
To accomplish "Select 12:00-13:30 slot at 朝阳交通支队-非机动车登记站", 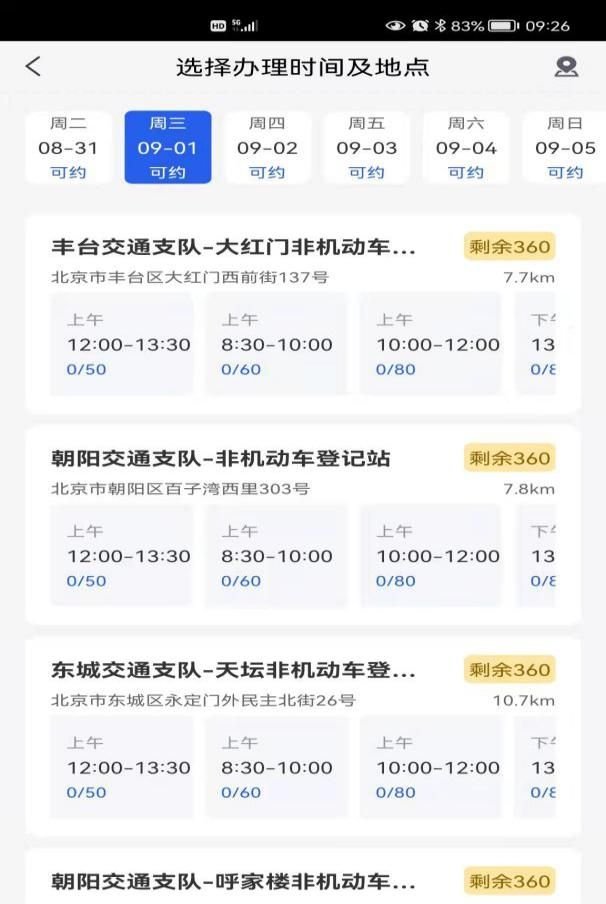I will tap(122, 556).
